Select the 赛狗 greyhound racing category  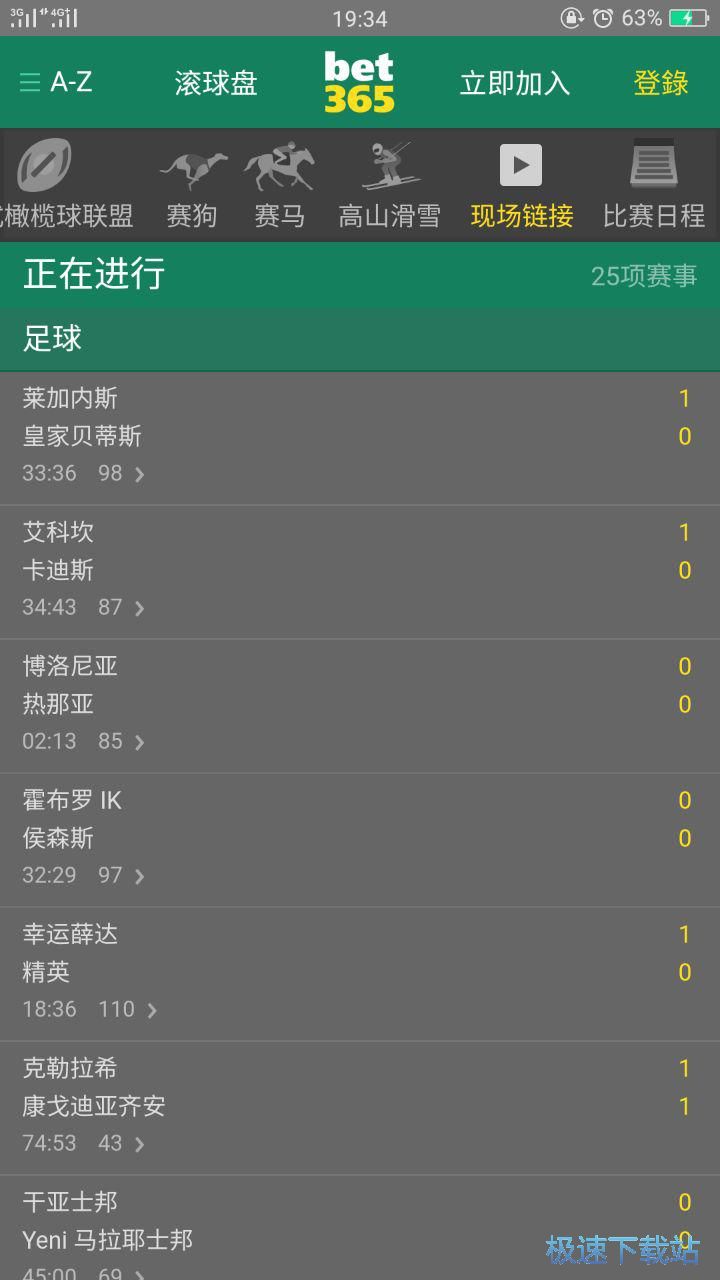point(192,186)
